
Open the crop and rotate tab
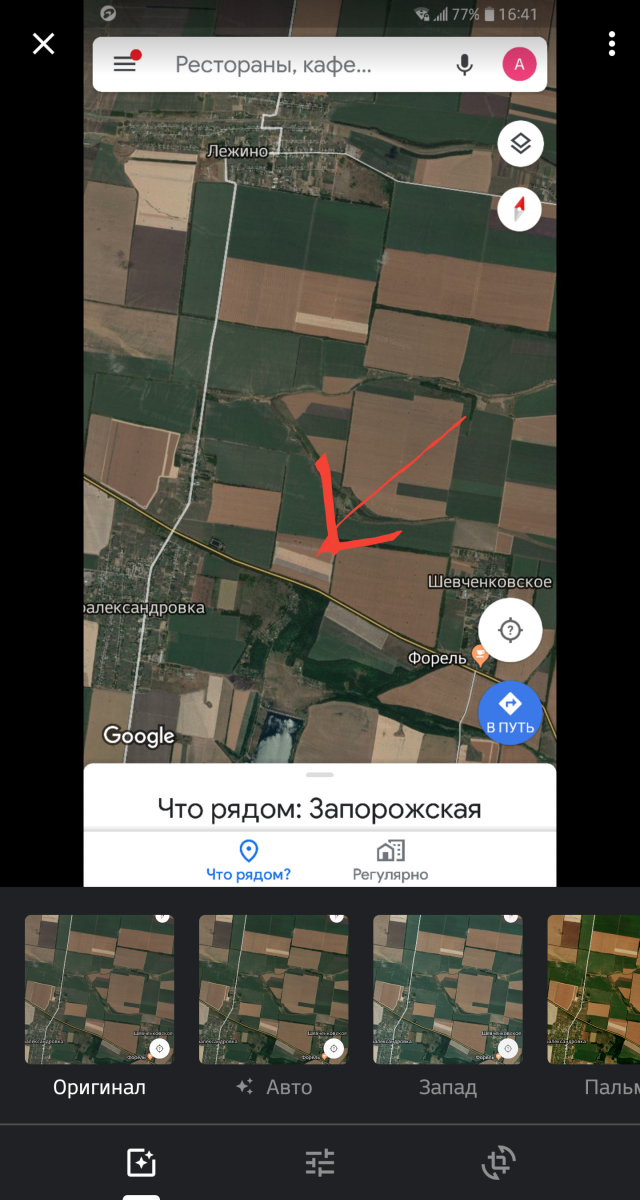coord(498,1162)
